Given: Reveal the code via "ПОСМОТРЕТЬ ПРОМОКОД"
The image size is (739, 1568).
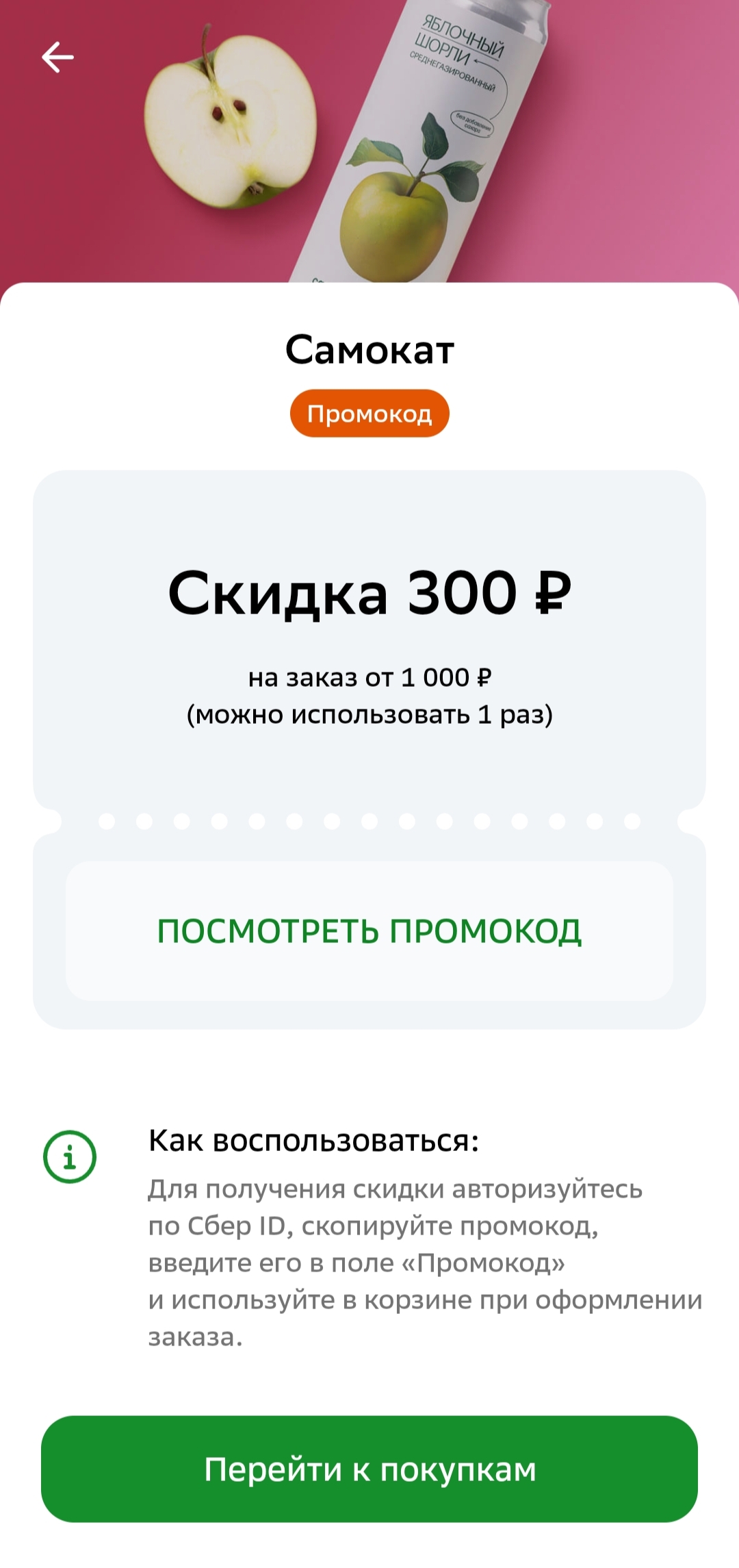Looking at the screenshot, I should pyautogui.click(x=369, y=931).
